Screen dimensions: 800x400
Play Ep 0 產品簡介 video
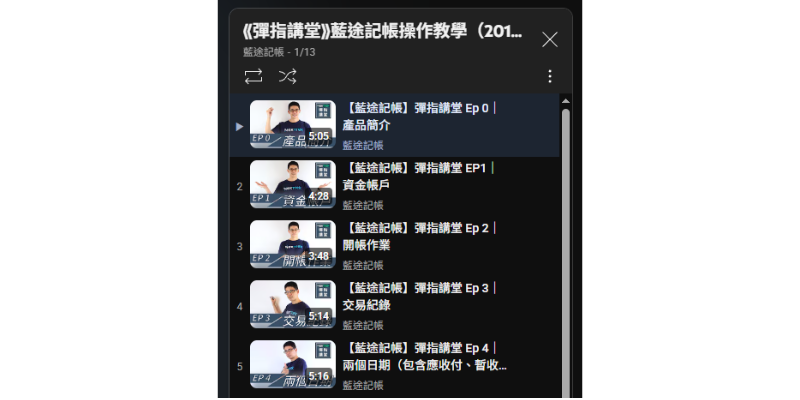tap(418, 116)
